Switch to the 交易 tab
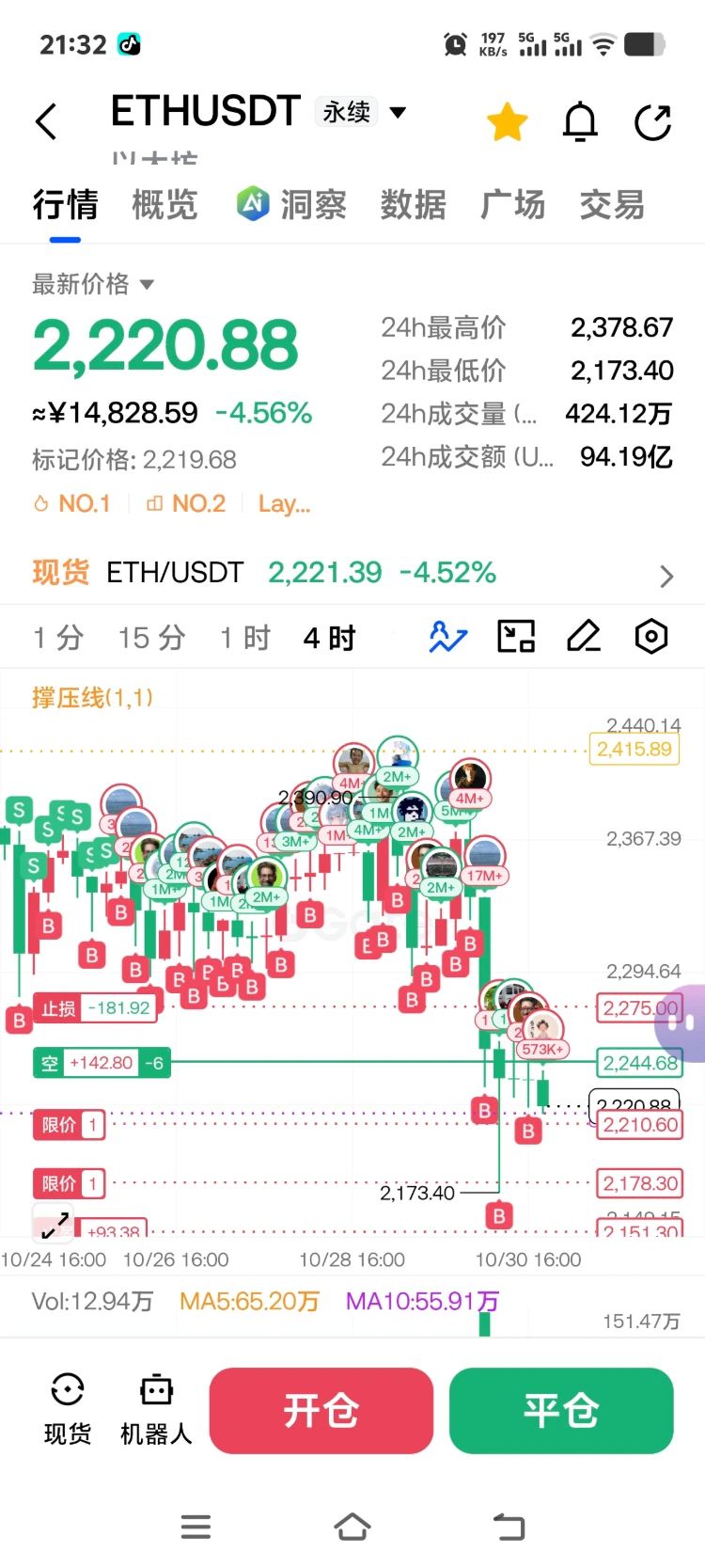The width and height of the screenshot is (705, 1568). pos(613,204)
